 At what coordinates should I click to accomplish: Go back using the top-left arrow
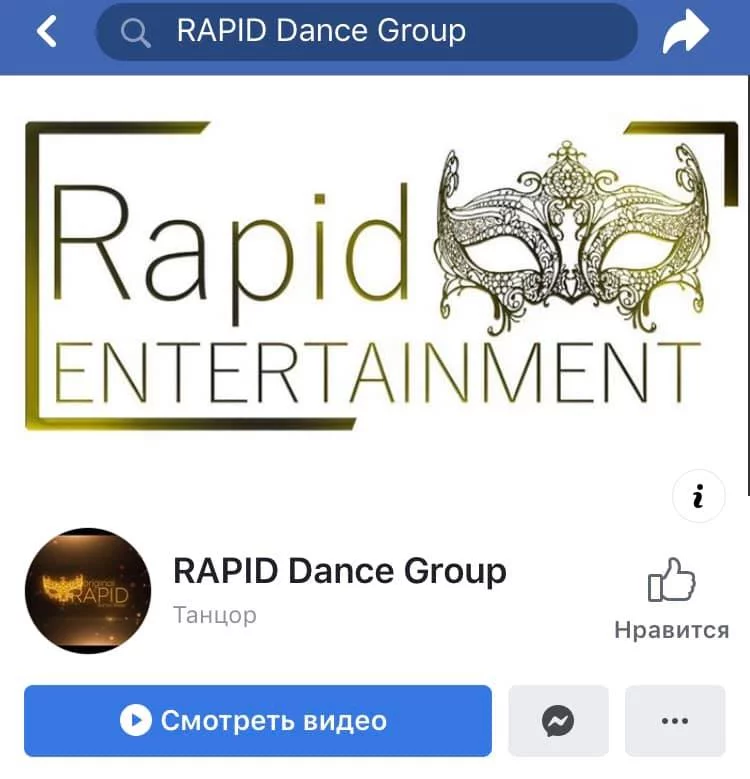(47, 32)
